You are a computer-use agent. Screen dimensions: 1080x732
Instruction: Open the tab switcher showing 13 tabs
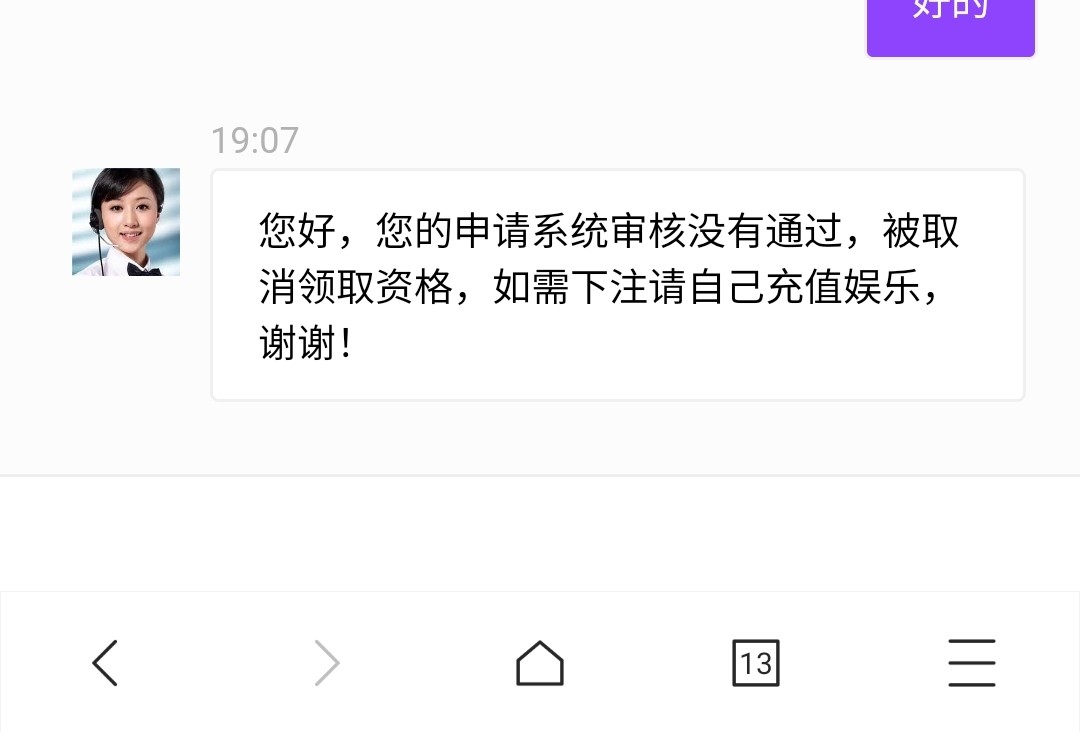pos(756,663)
